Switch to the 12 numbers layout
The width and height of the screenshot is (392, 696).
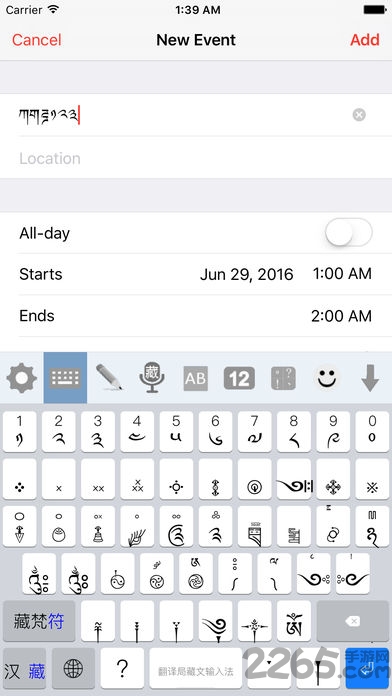pyautogui.click(x=239, y=379)
